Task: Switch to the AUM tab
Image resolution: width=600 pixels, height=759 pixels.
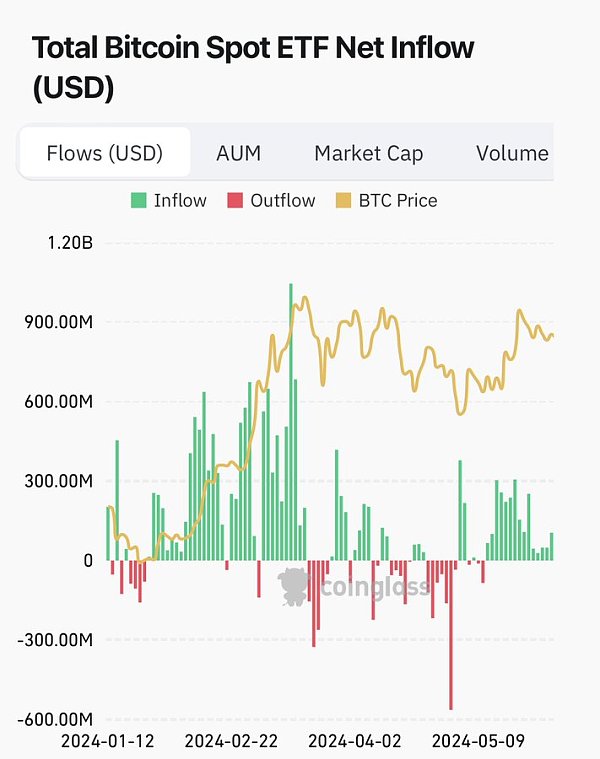Action: [238, 153]
